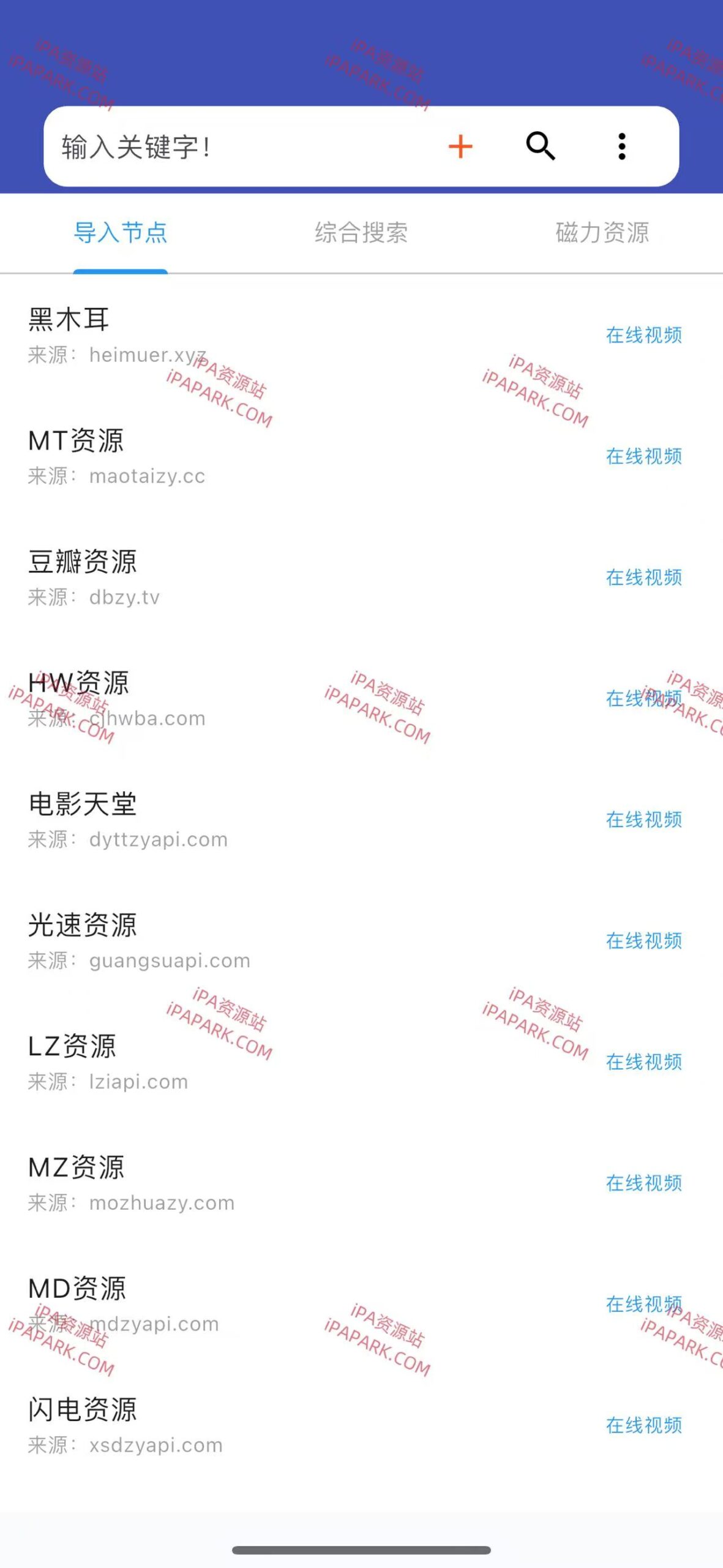Open 在线视频 for 光速资源 source
723x1568 pixels.
tap(644, 940)
